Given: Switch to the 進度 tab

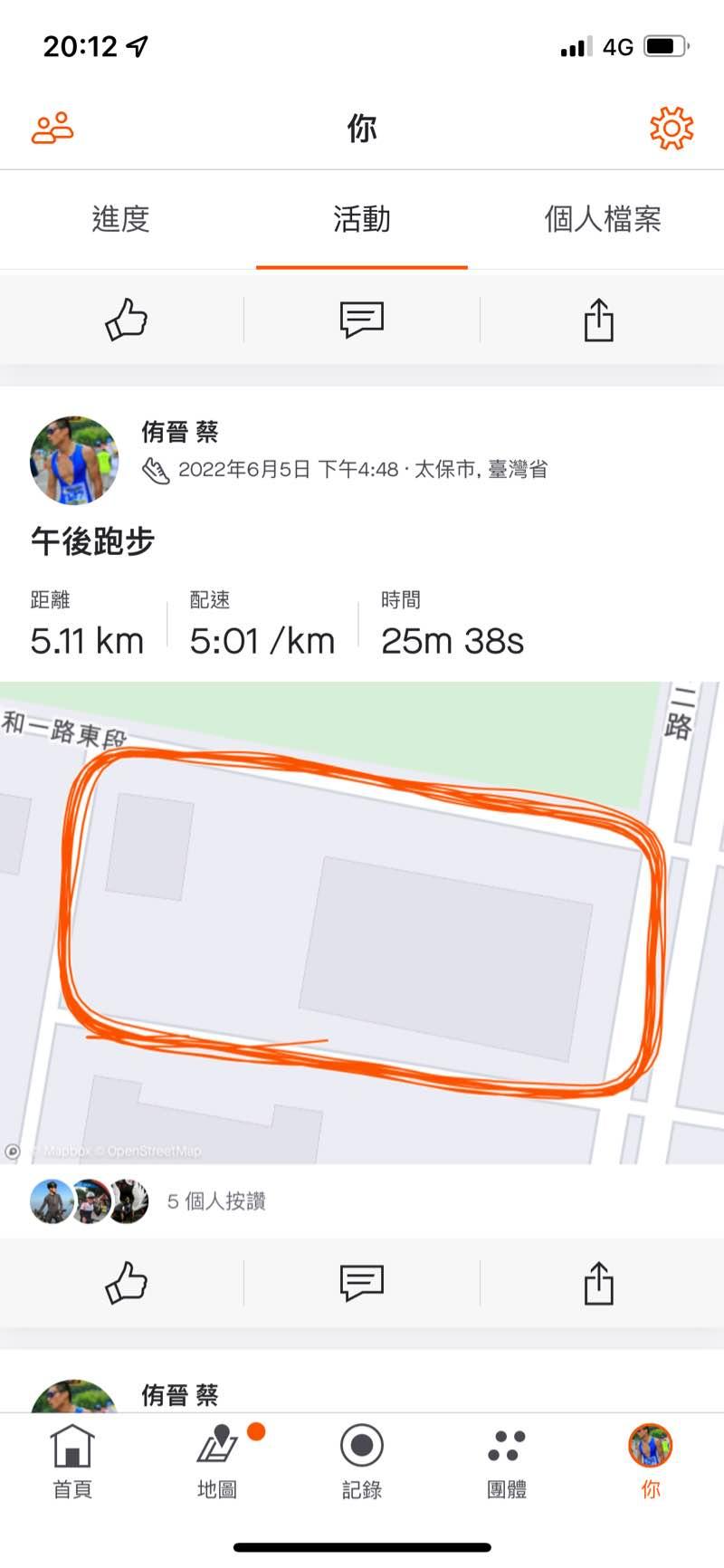Looking at the screenshot, I should (120, 219).
